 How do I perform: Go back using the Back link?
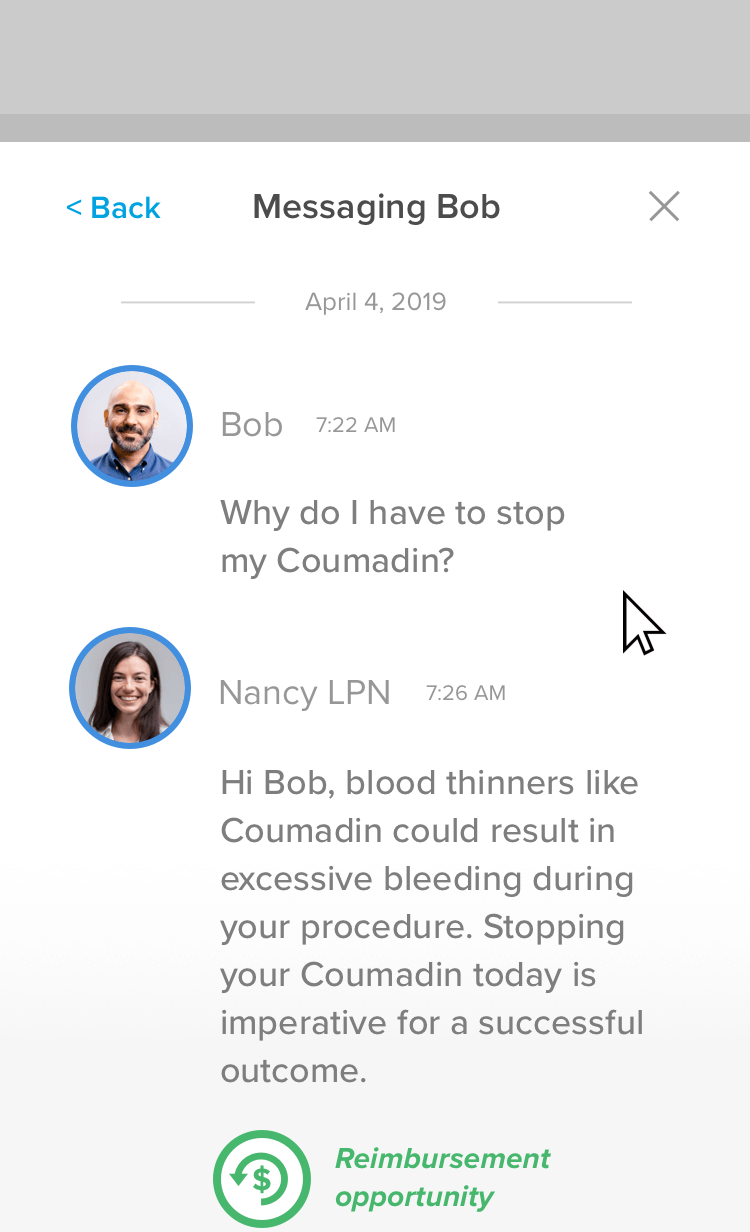[113, 208]
